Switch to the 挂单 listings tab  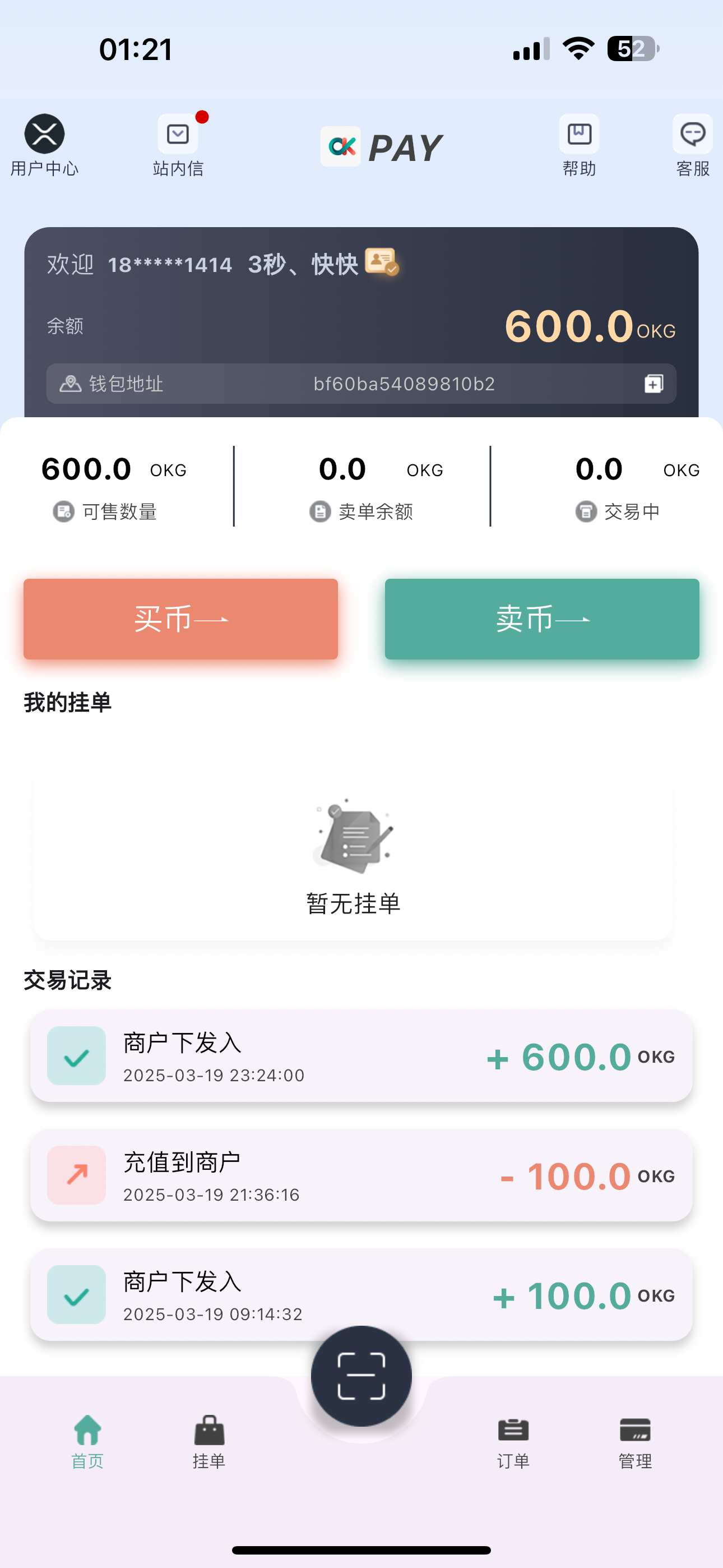[x=210, y=1441]
